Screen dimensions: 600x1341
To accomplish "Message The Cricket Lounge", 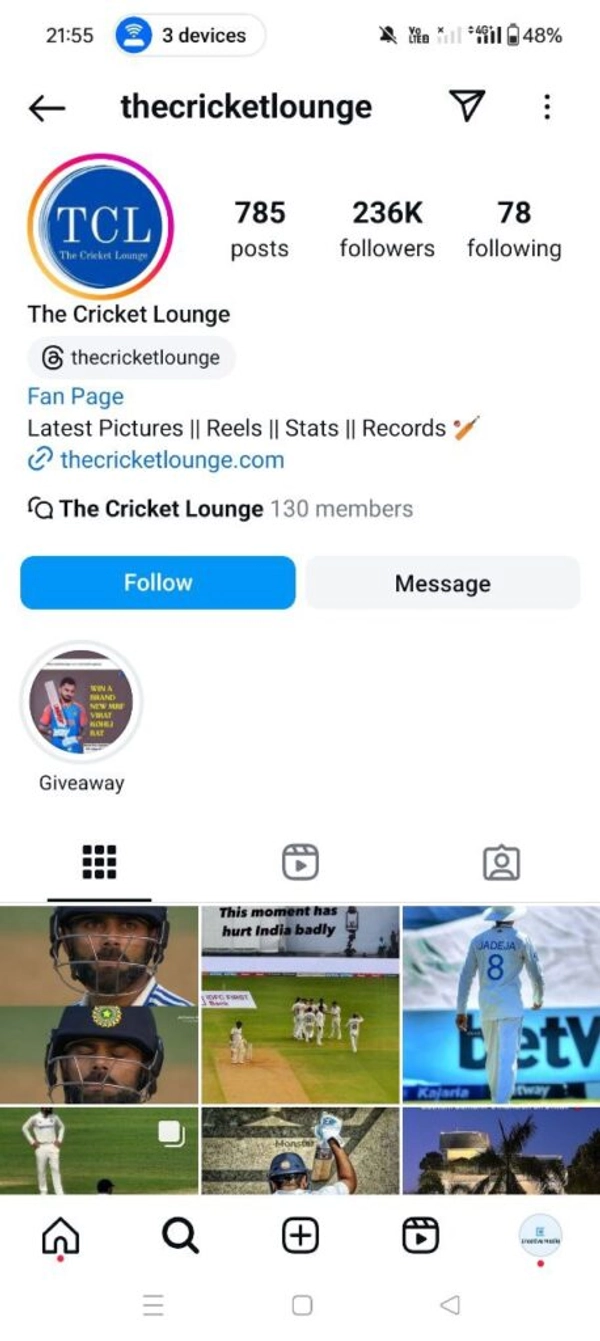I will (442, 583).
